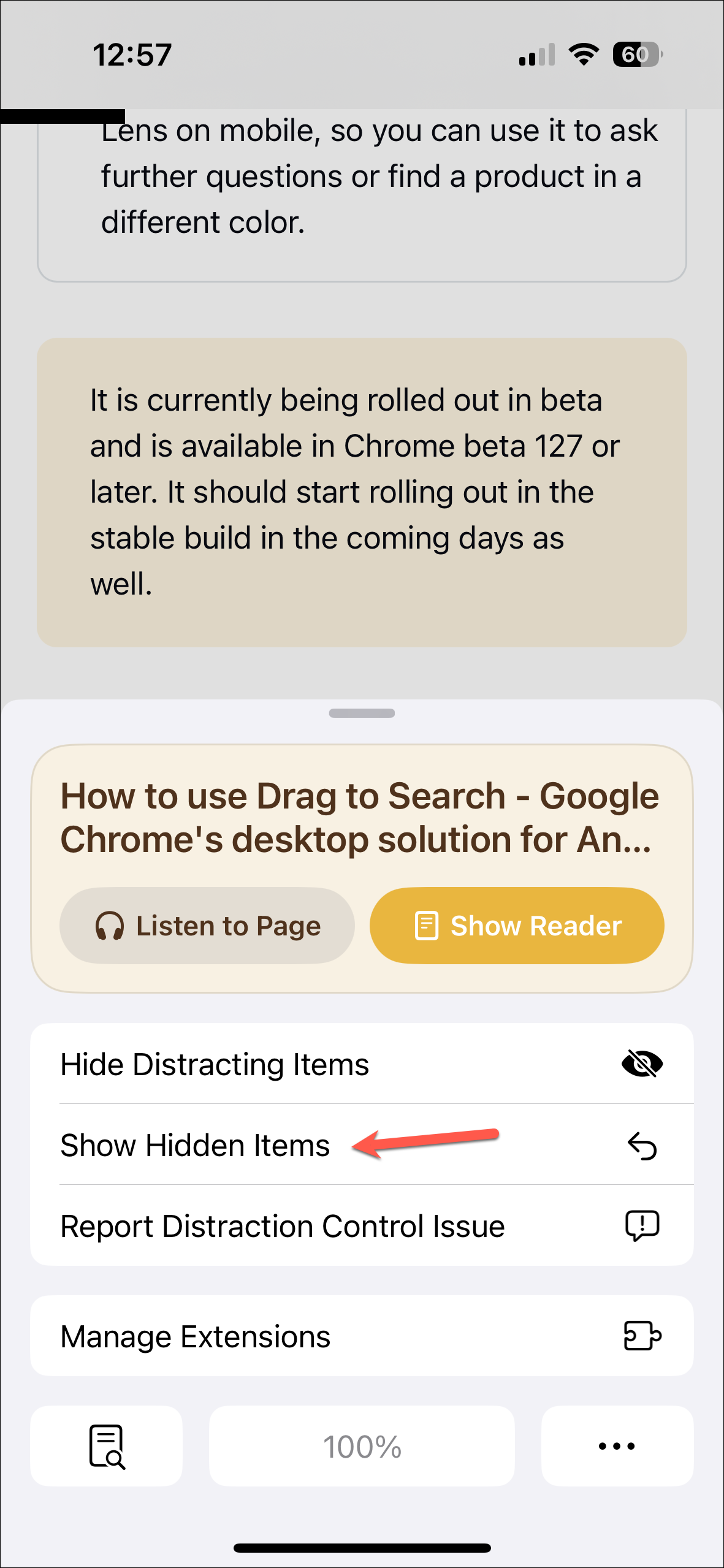The width and height of the screenshot is (724, 1568).
Task: Open the more options ellipsis button
Action: (x=617, y=1446)
